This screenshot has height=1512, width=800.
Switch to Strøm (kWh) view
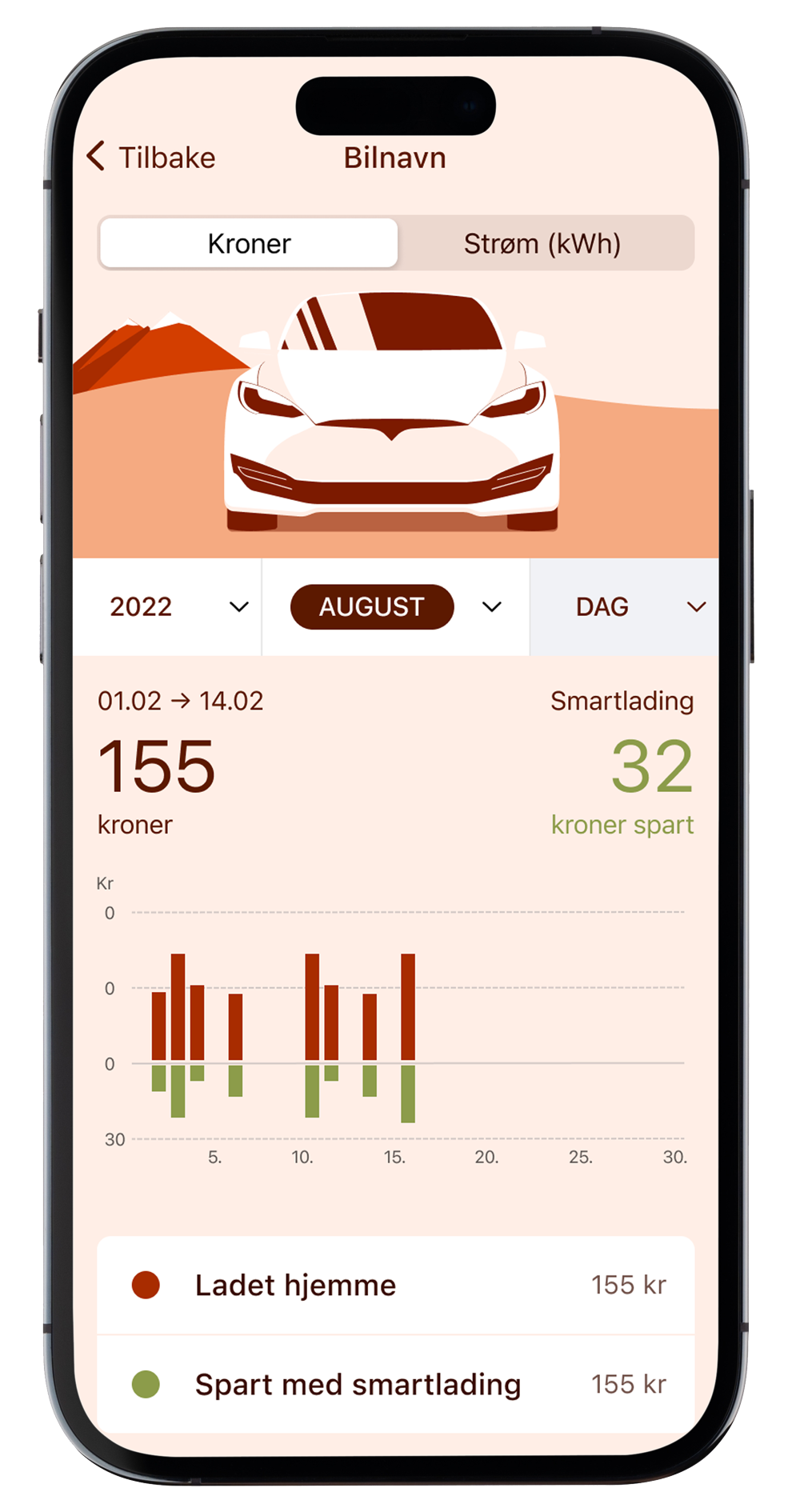pos(542,243)
